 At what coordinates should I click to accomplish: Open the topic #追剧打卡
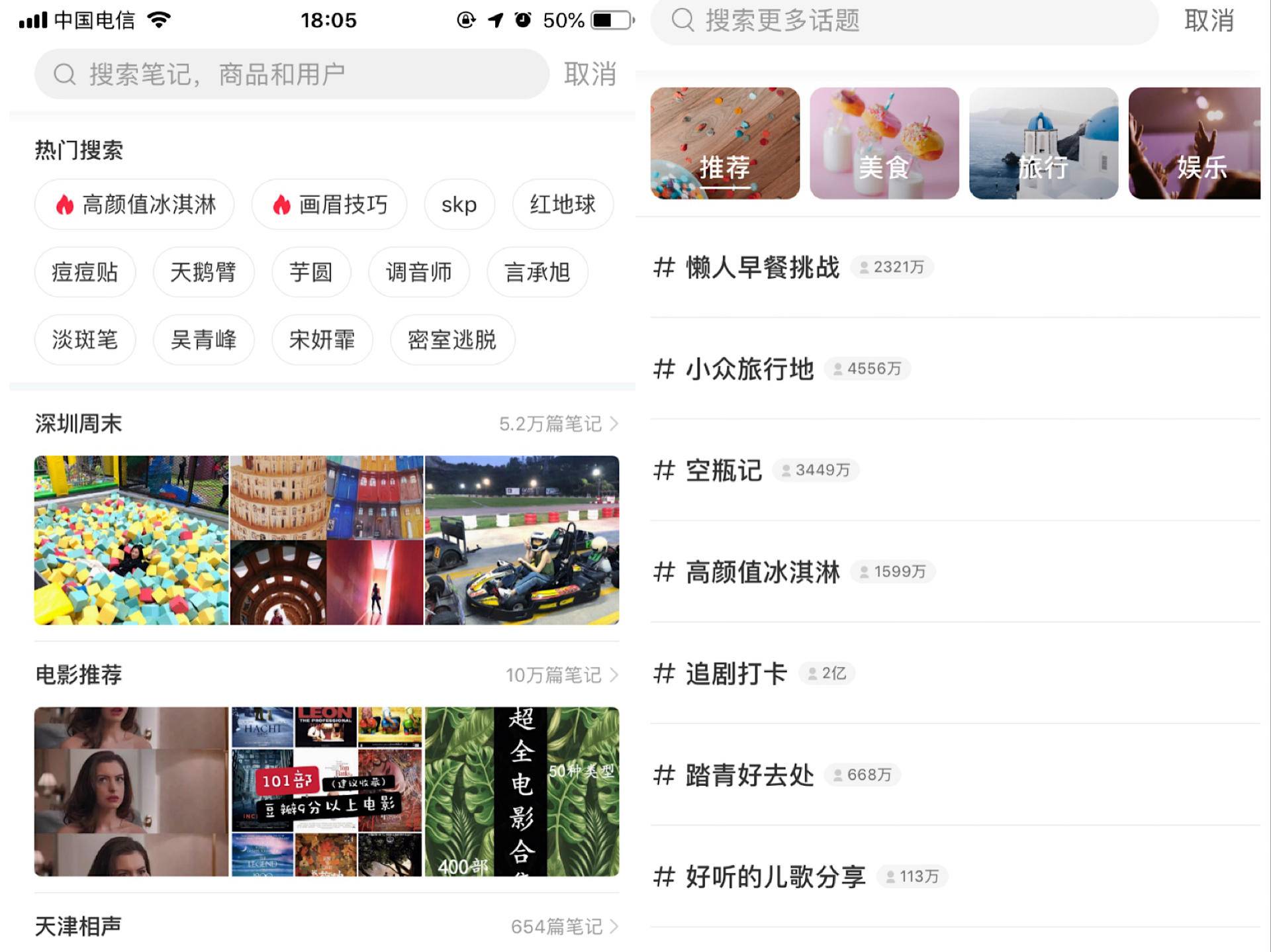[x=736, y=673]
